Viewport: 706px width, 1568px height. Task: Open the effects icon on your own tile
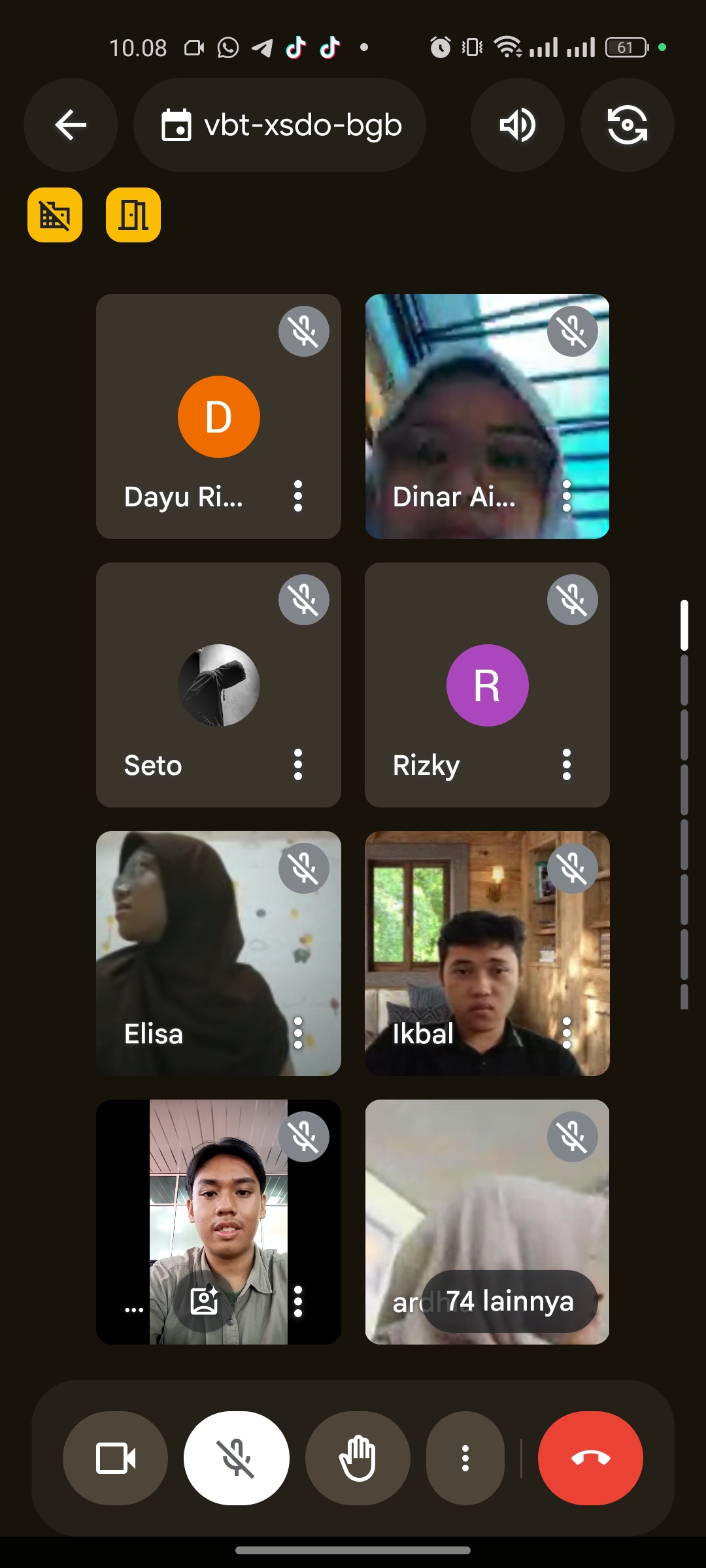click(204, 1301)
